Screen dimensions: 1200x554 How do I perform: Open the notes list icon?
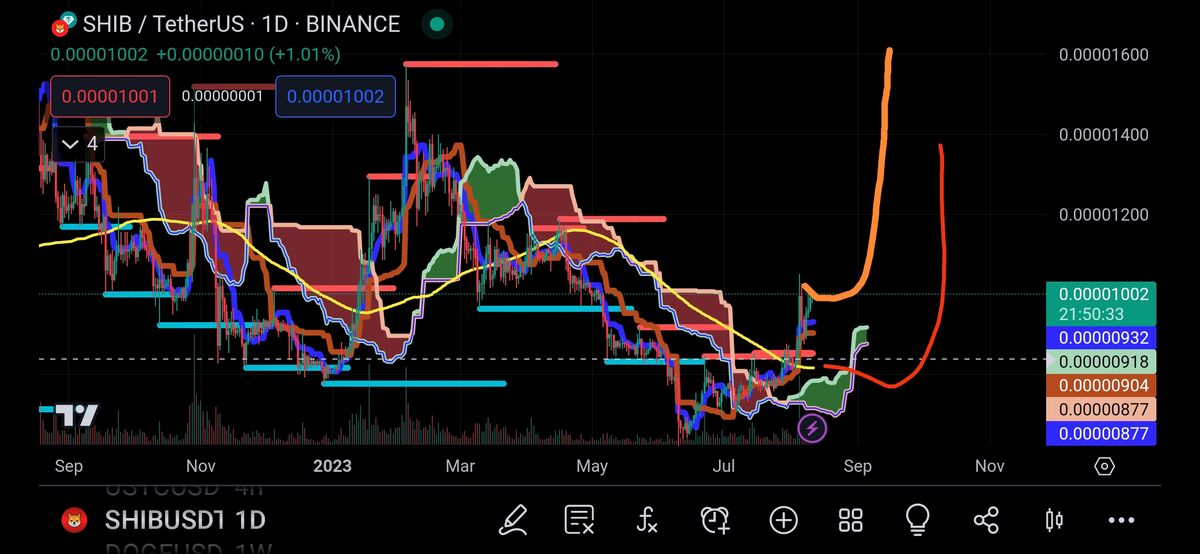[580, 519]
